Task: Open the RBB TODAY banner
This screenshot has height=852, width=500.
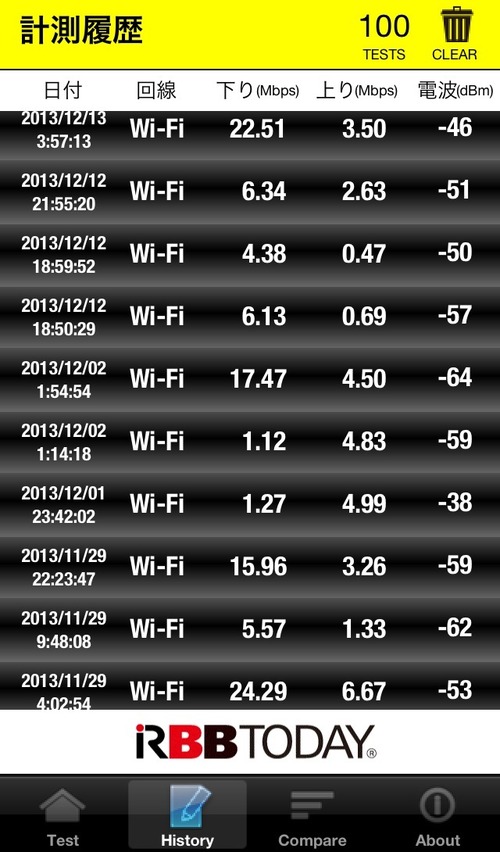Action: tap(255, 742)
